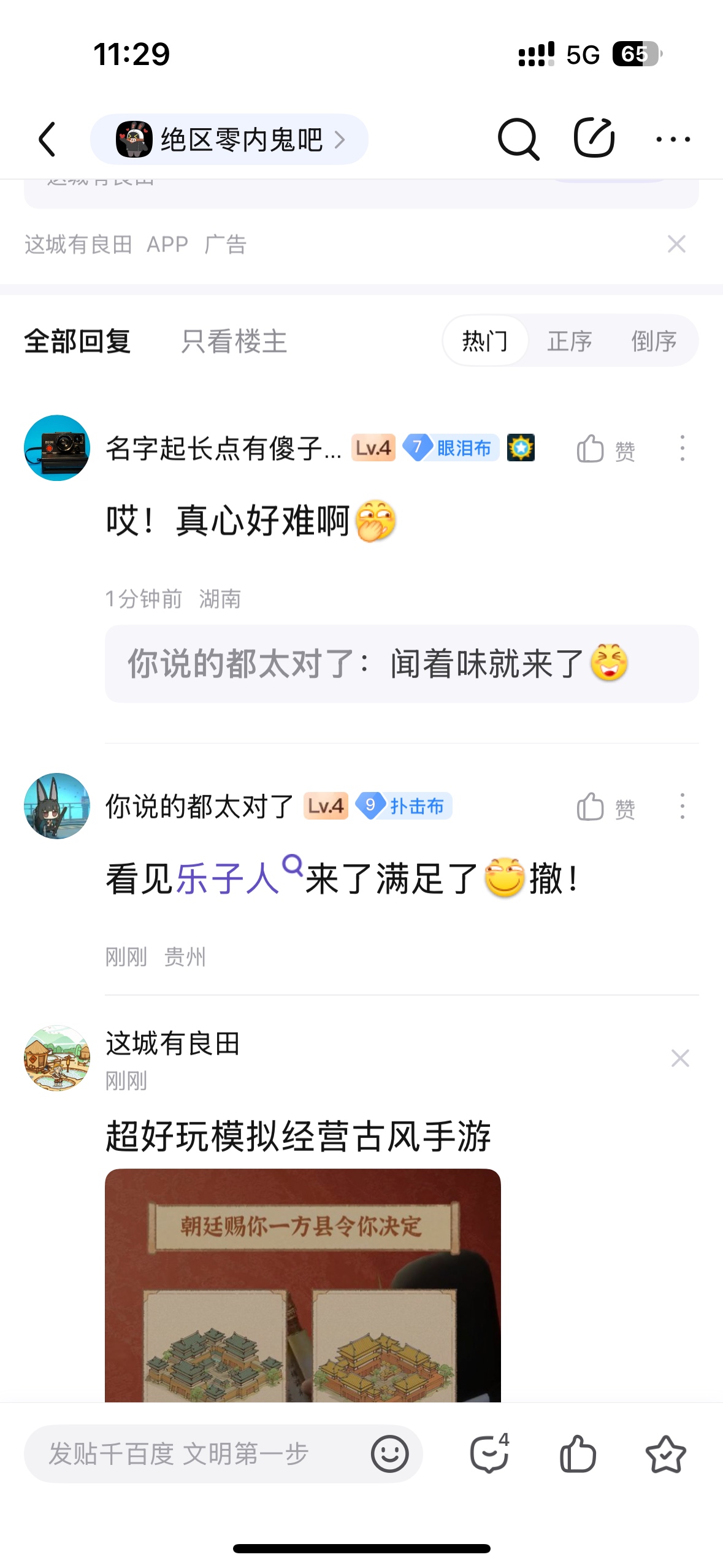The height and width of the screenshot is (1568, 723).
Task: Sort replies by 热门
Action: click(485, 340)
